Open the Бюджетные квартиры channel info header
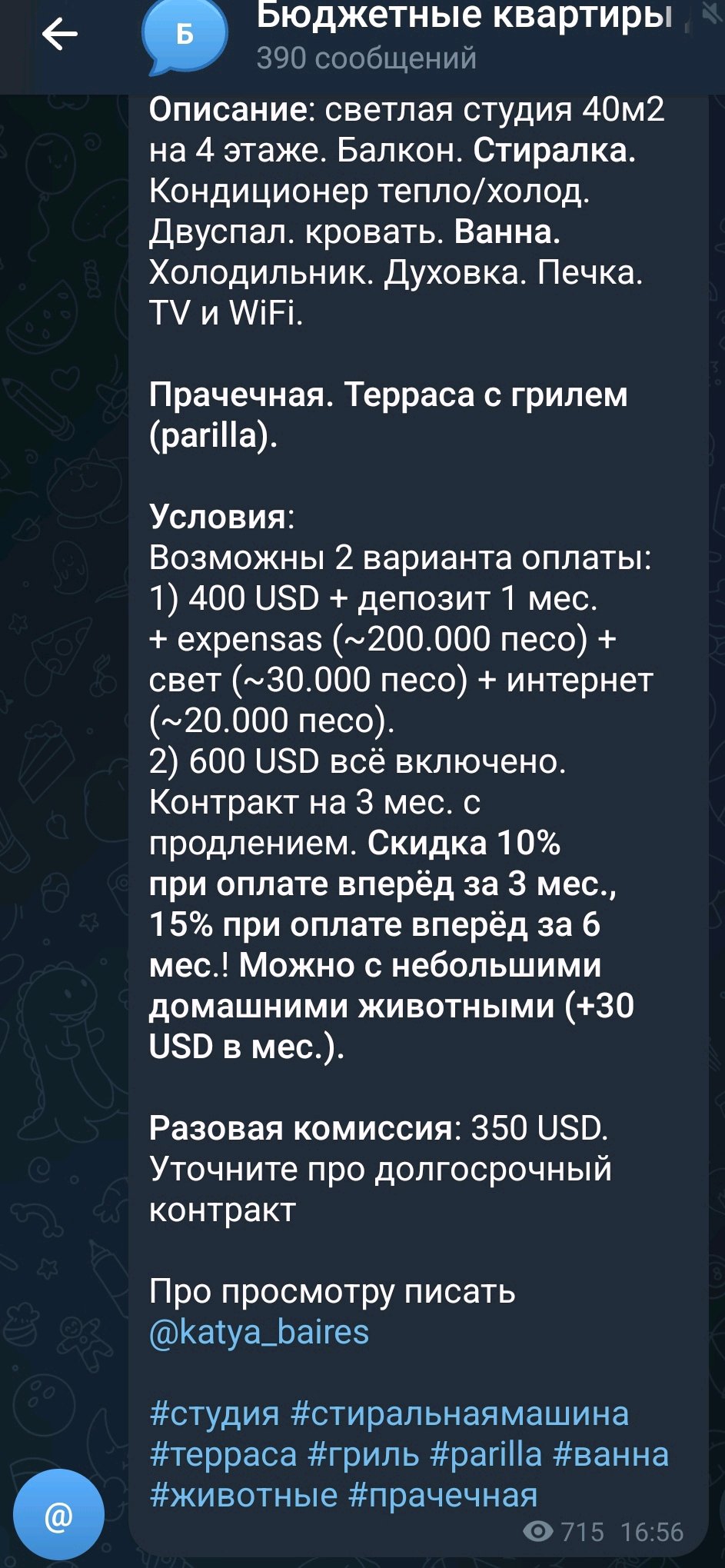Viewport: 725px width, 1568px height. coord(461,35)
